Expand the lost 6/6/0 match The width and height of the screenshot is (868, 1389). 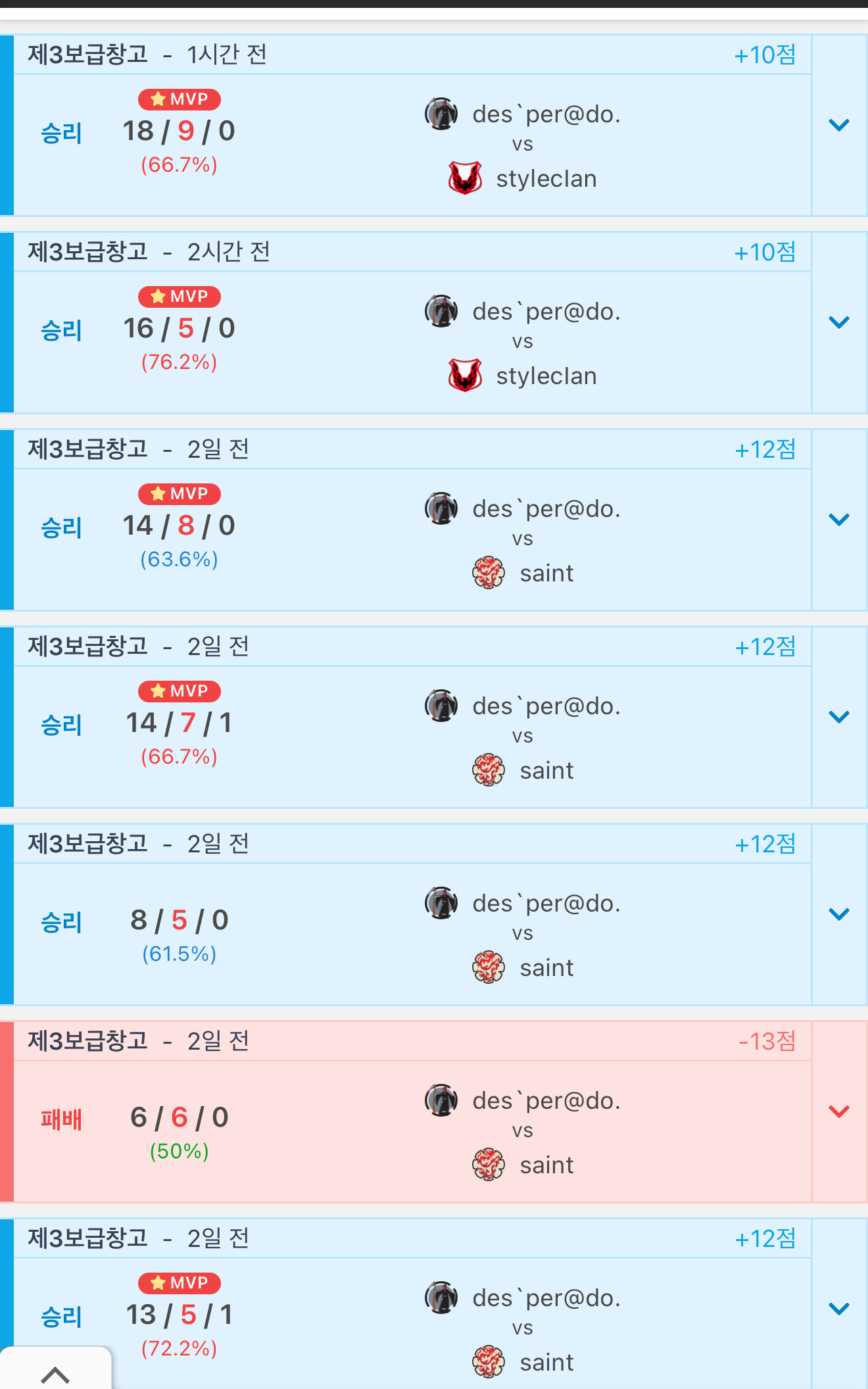point(839,1111)
